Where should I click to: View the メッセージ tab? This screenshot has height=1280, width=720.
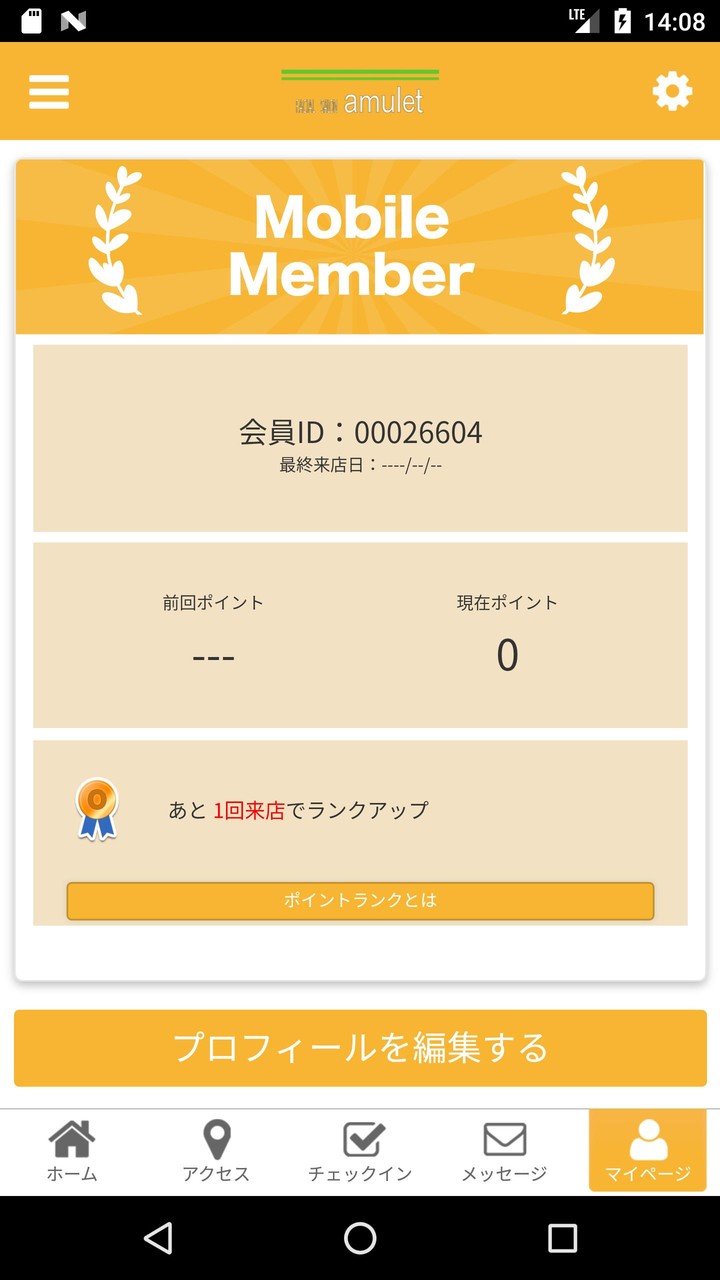click(504, 1151)
